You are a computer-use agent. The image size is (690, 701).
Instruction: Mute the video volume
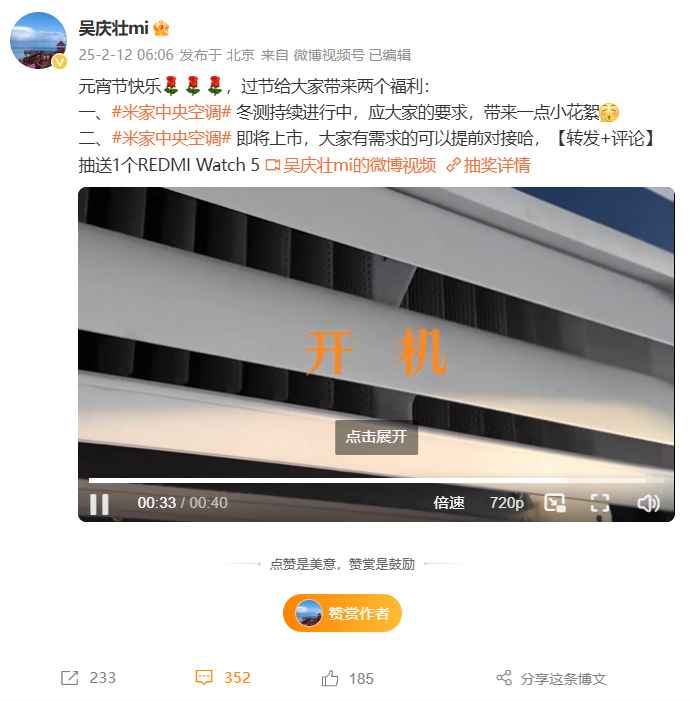pos(648,503)
